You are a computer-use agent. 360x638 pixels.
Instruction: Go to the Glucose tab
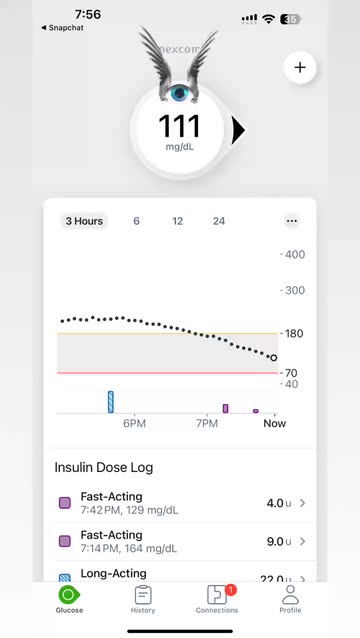69,599
